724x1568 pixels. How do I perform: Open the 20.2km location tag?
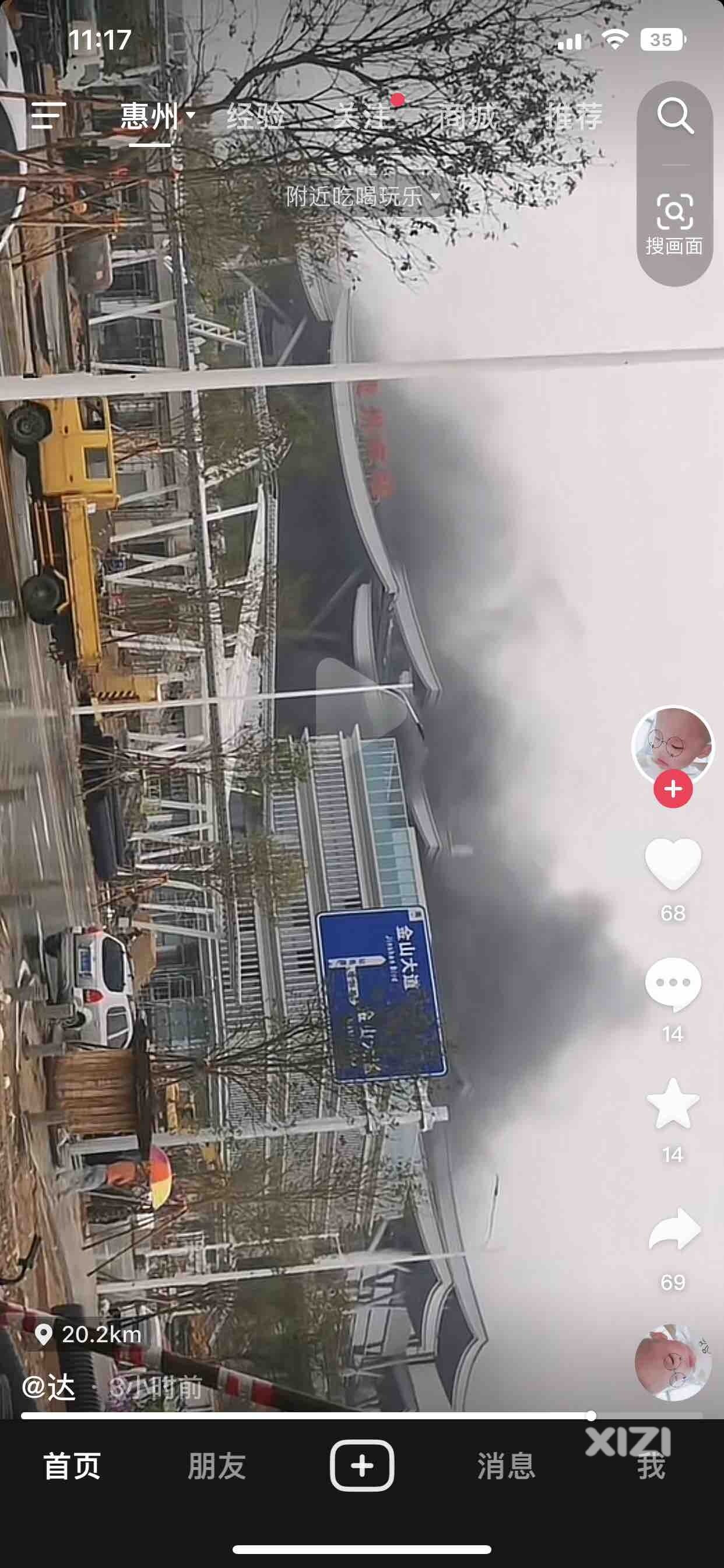(x=90, y=1334)
